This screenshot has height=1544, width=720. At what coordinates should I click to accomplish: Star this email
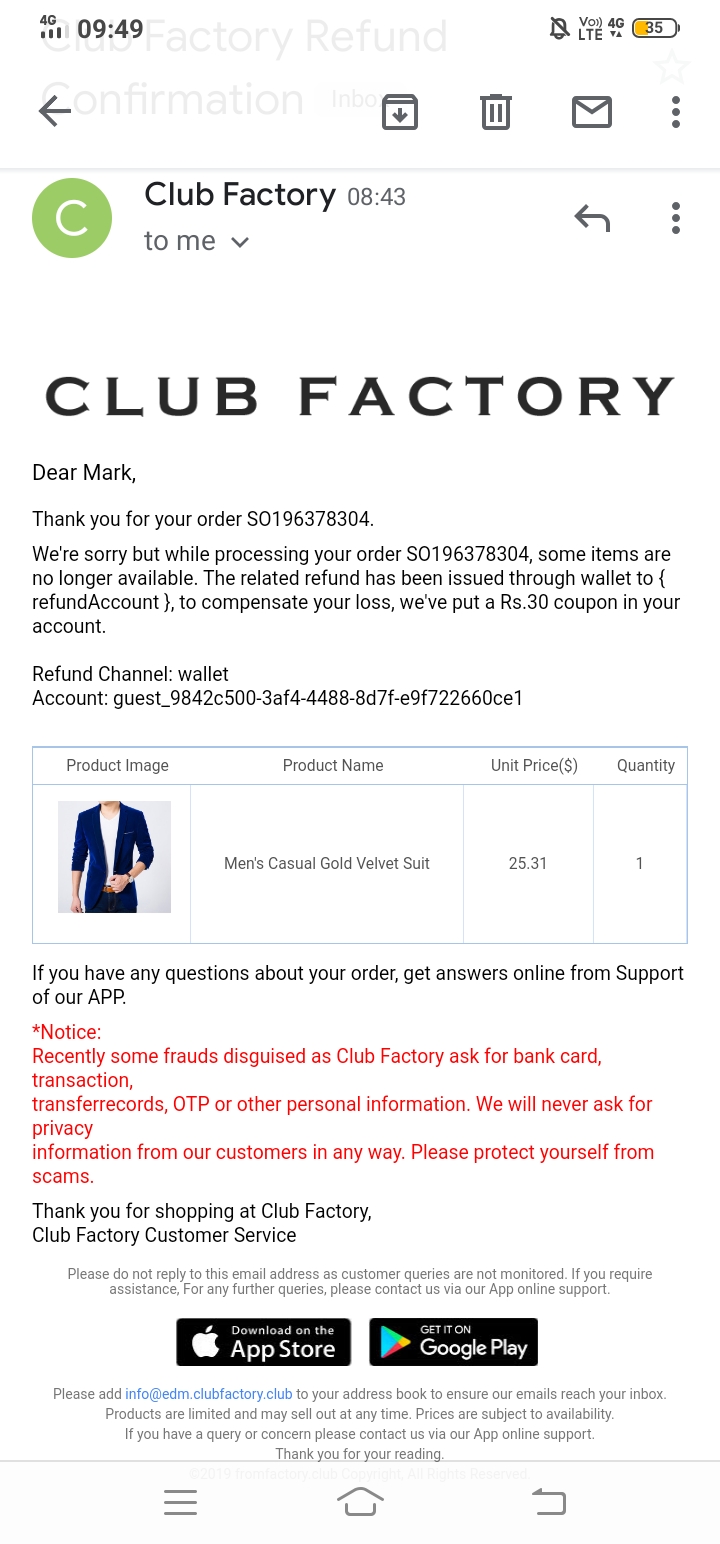(x=671, y=67)
